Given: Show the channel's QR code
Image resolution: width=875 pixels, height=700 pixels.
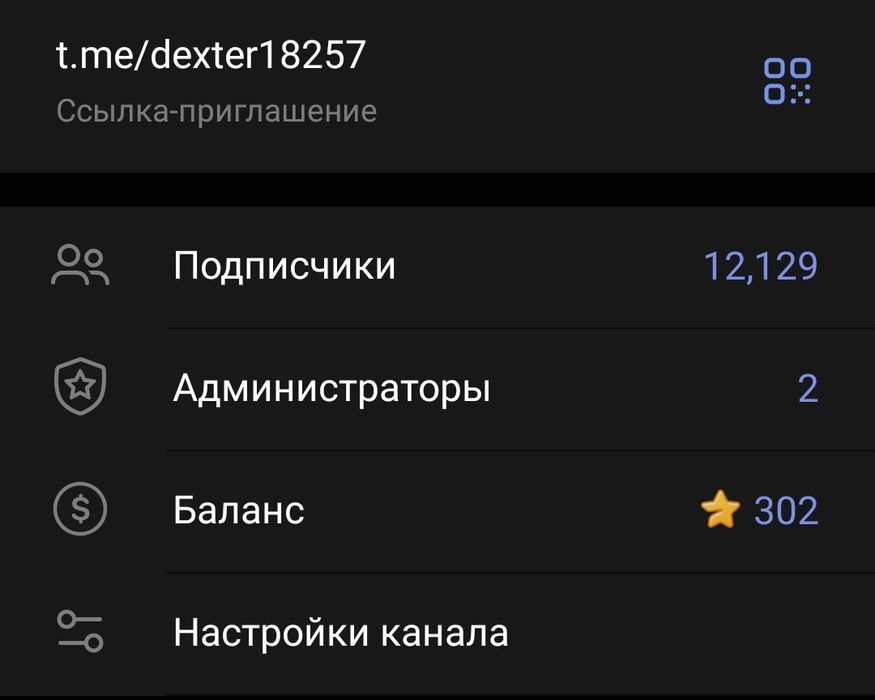Looking at the screenshot, I should click(x=787, y=81).
